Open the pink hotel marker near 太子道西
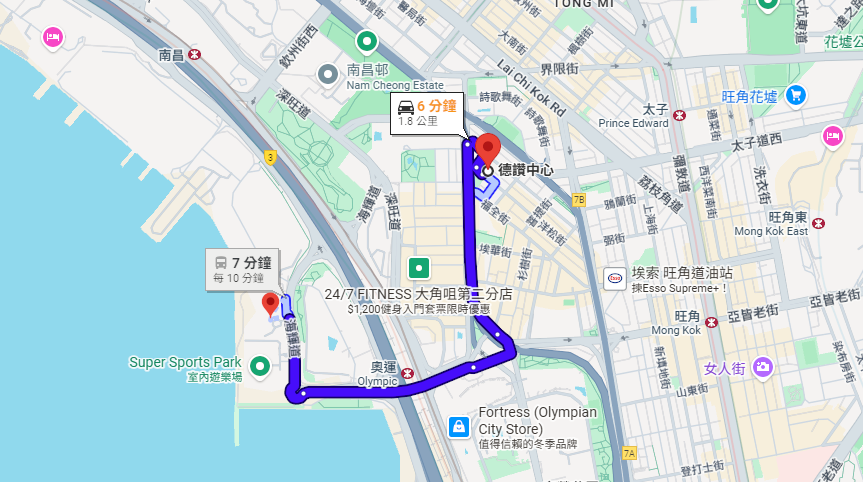The width and height of the screenshot is (863, 482). [832, 137]
